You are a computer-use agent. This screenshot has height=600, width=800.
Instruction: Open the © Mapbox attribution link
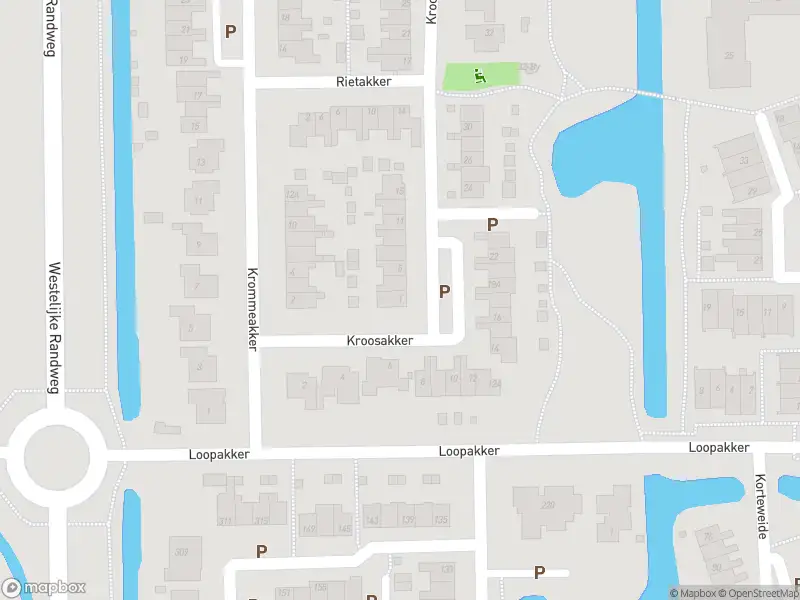coord(696,593)
